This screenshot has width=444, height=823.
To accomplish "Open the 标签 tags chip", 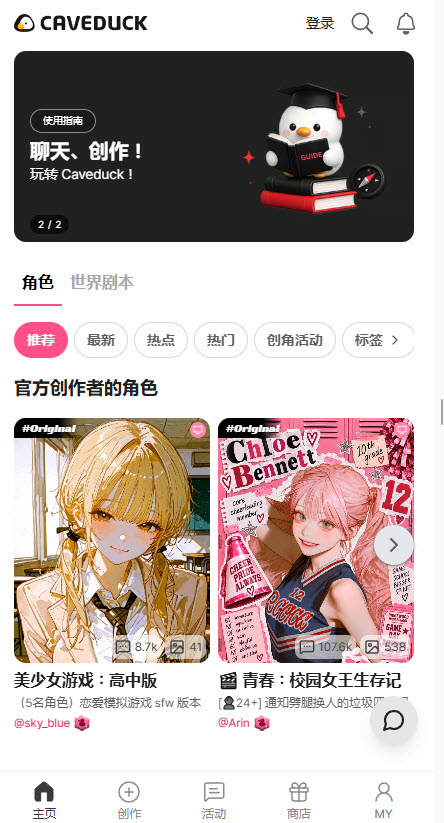I will (378, 340).
